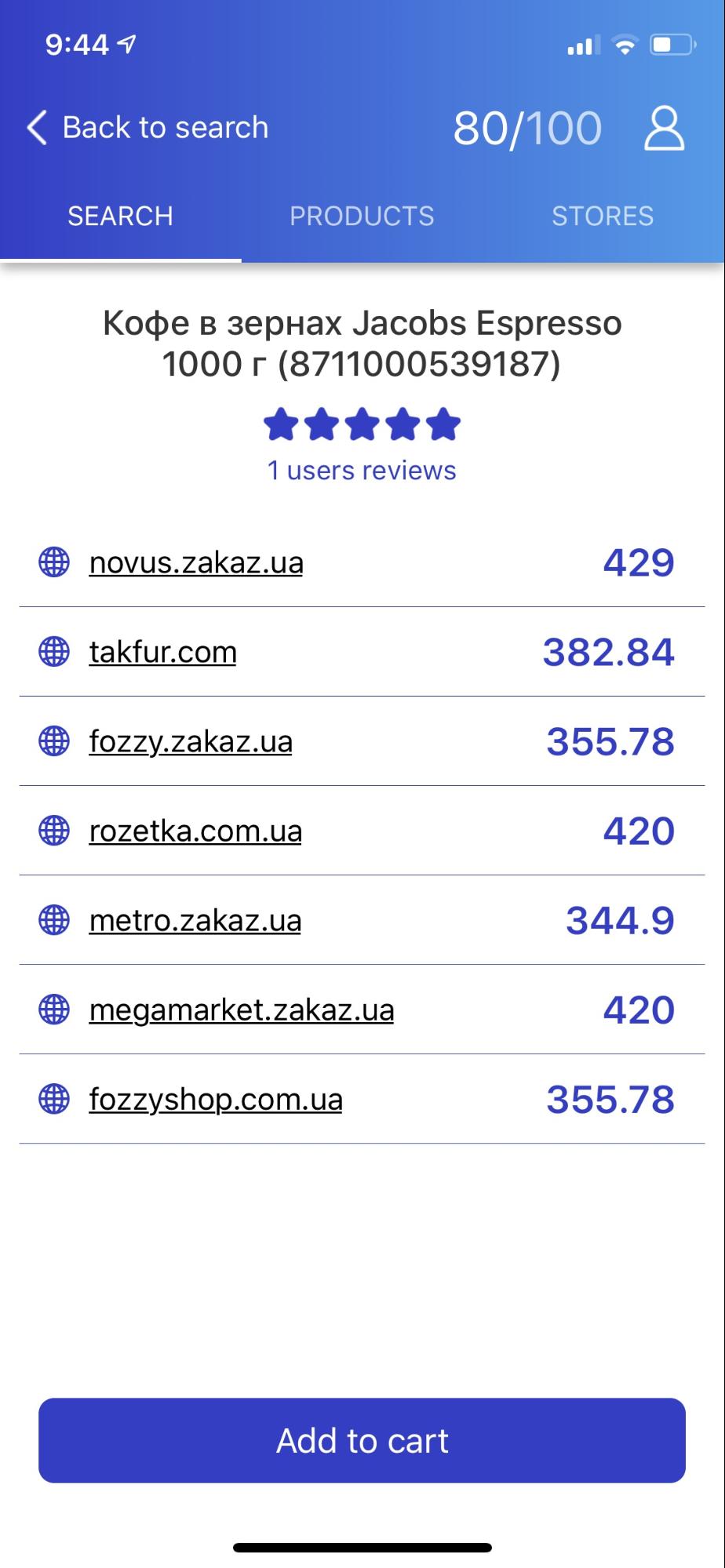The width and height of the screenshot is (725, 1568).
Task: Open the fozzy.zakaz.ua link
Action: pyautogui.click(x=191, y=741)
